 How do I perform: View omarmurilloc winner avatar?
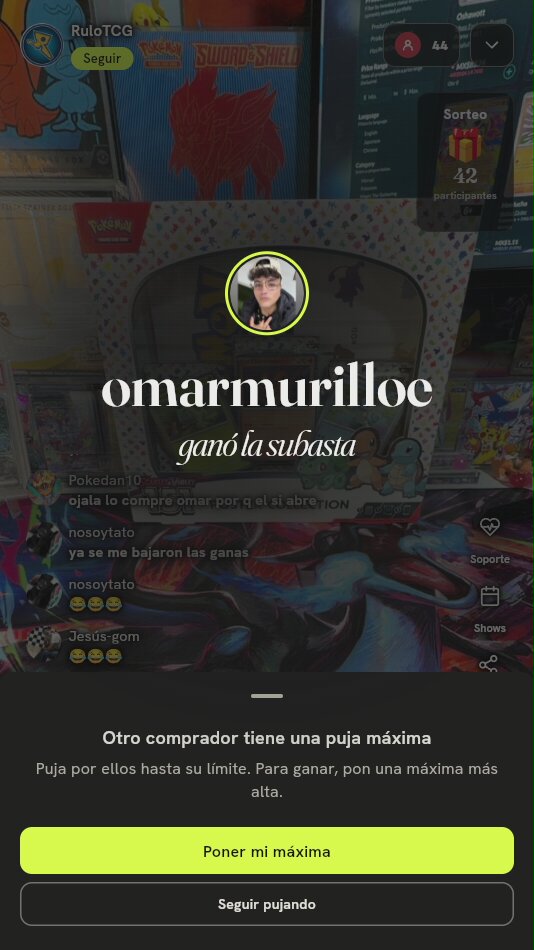(267, 293)
